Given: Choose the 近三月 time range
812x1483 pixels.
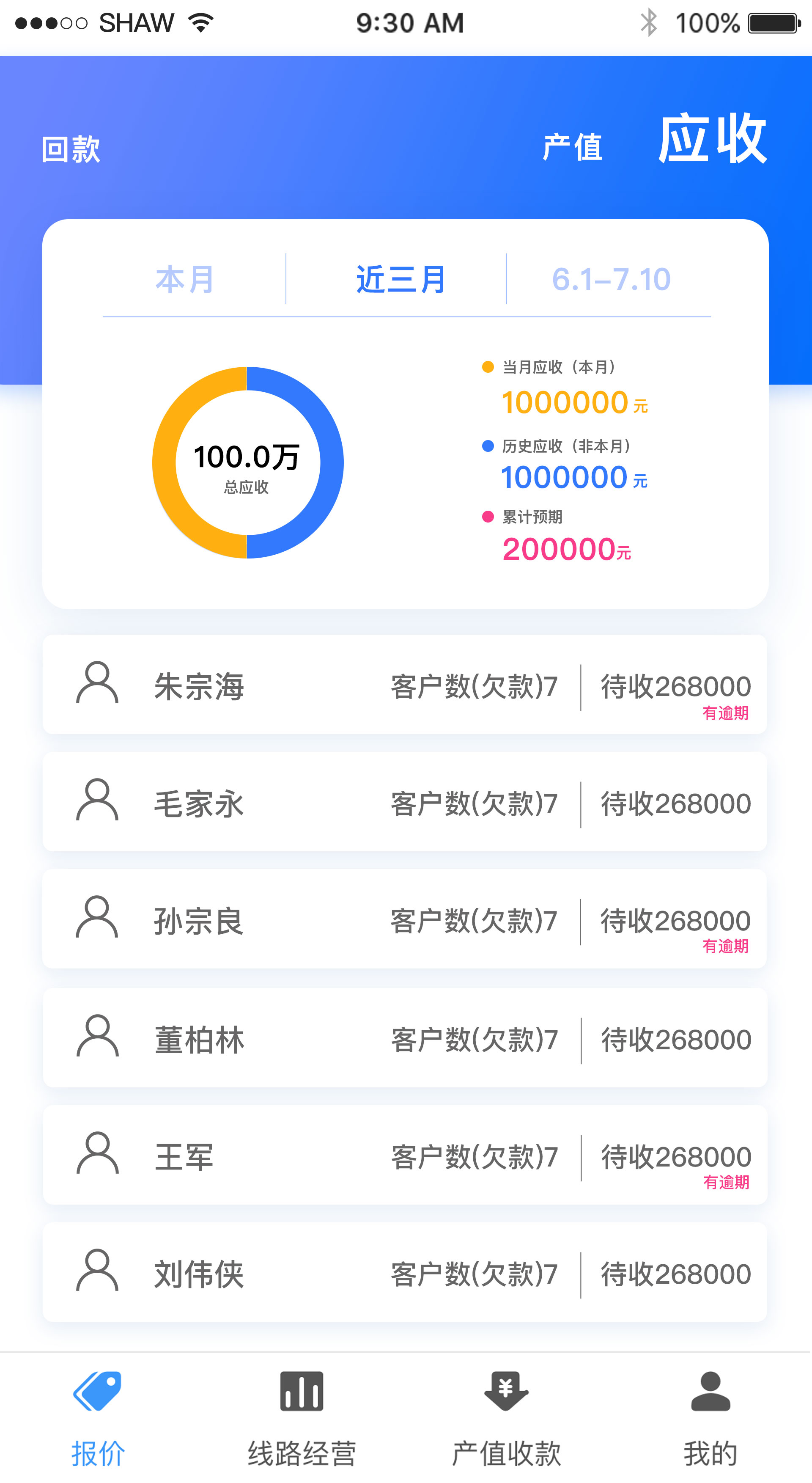Looking at the screenshot, I should pyautogui.click(x=401, y=280).
